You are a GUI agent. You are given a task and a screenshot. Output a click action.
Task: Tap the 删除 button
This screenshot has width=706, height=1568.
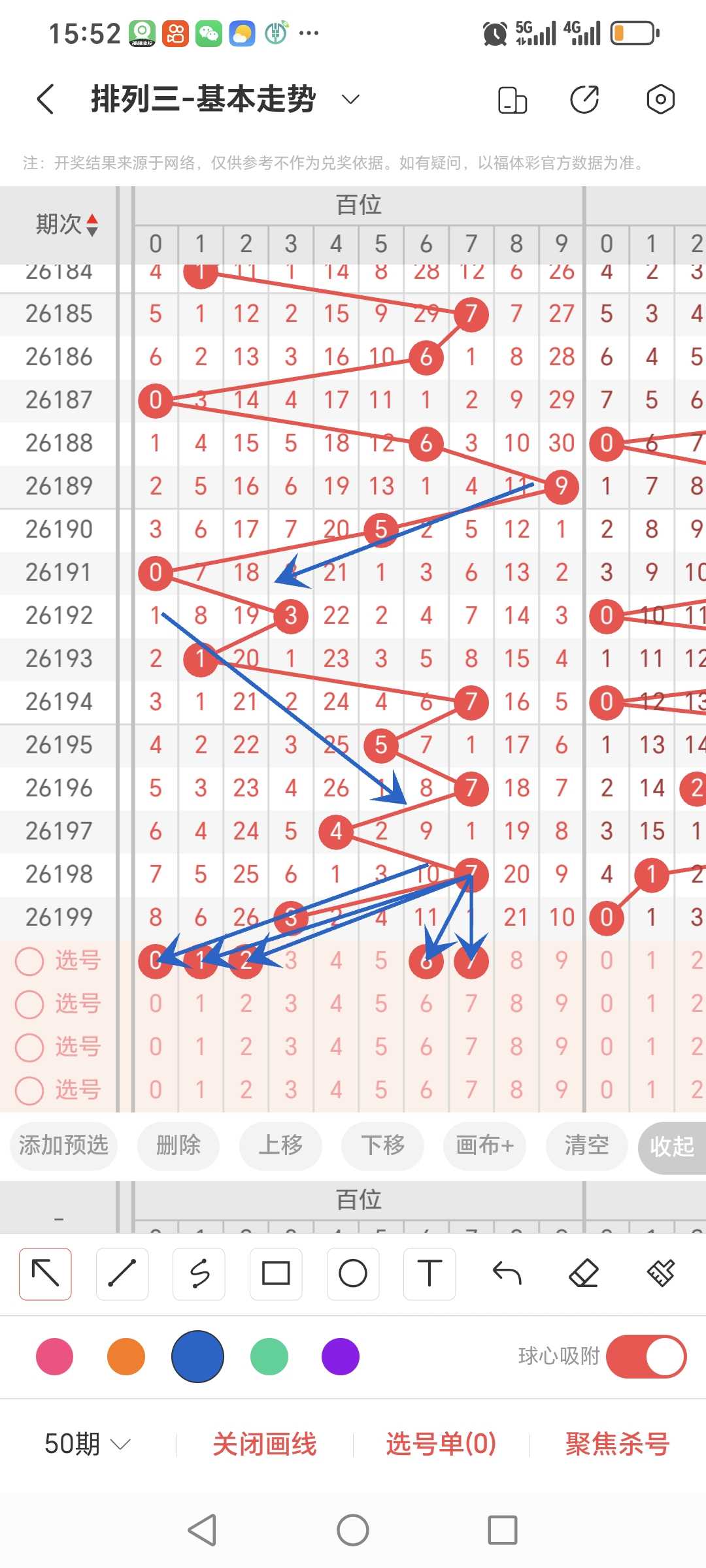178,1145
